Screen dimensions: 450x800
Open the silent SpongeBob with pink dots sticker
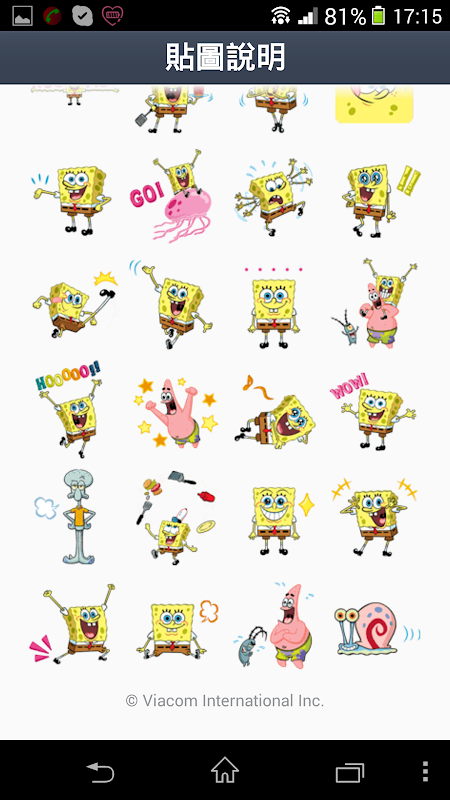273,307
